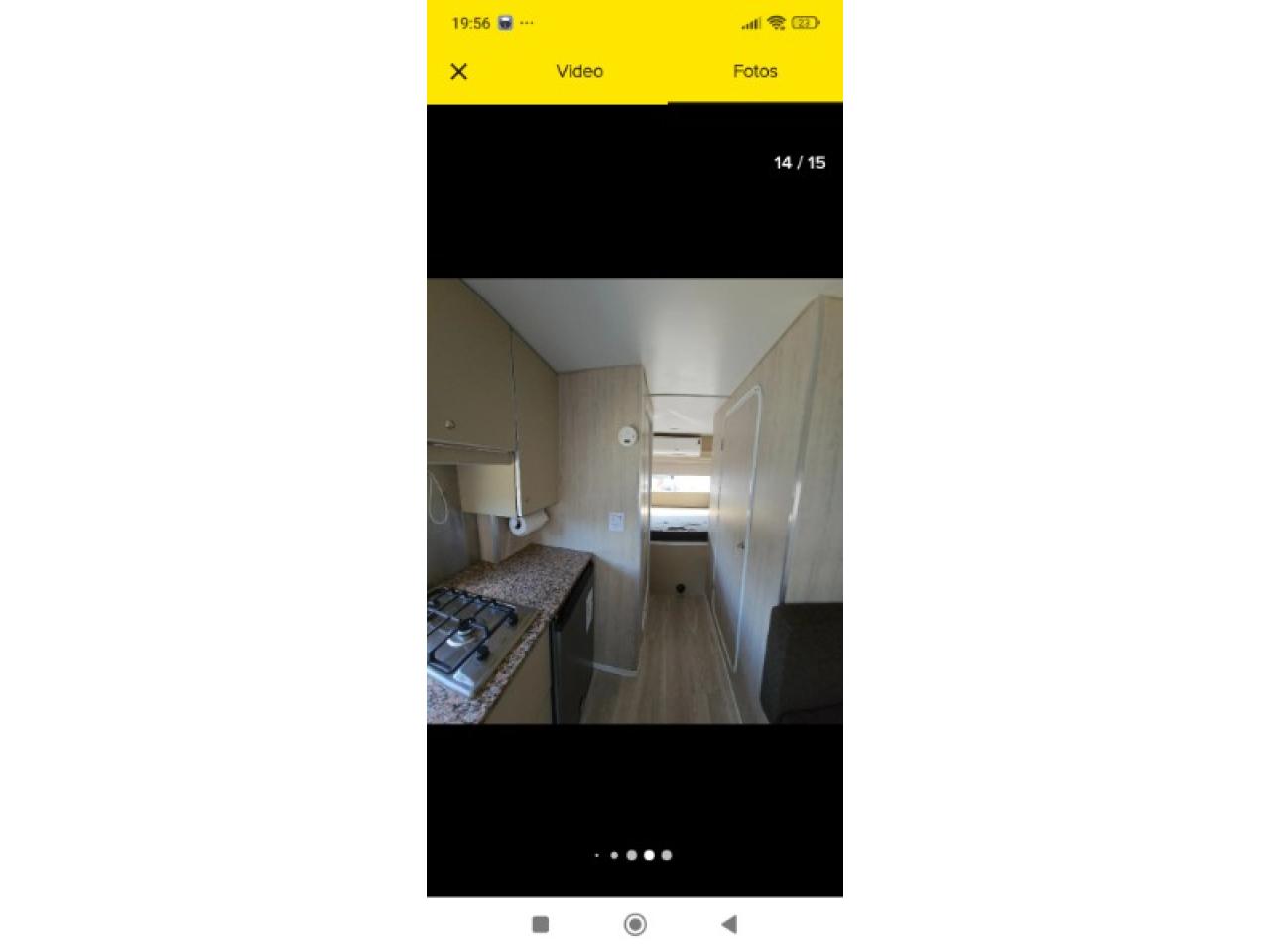Open recent apps with the square button
1270x952 pixels.
(541, 924)
